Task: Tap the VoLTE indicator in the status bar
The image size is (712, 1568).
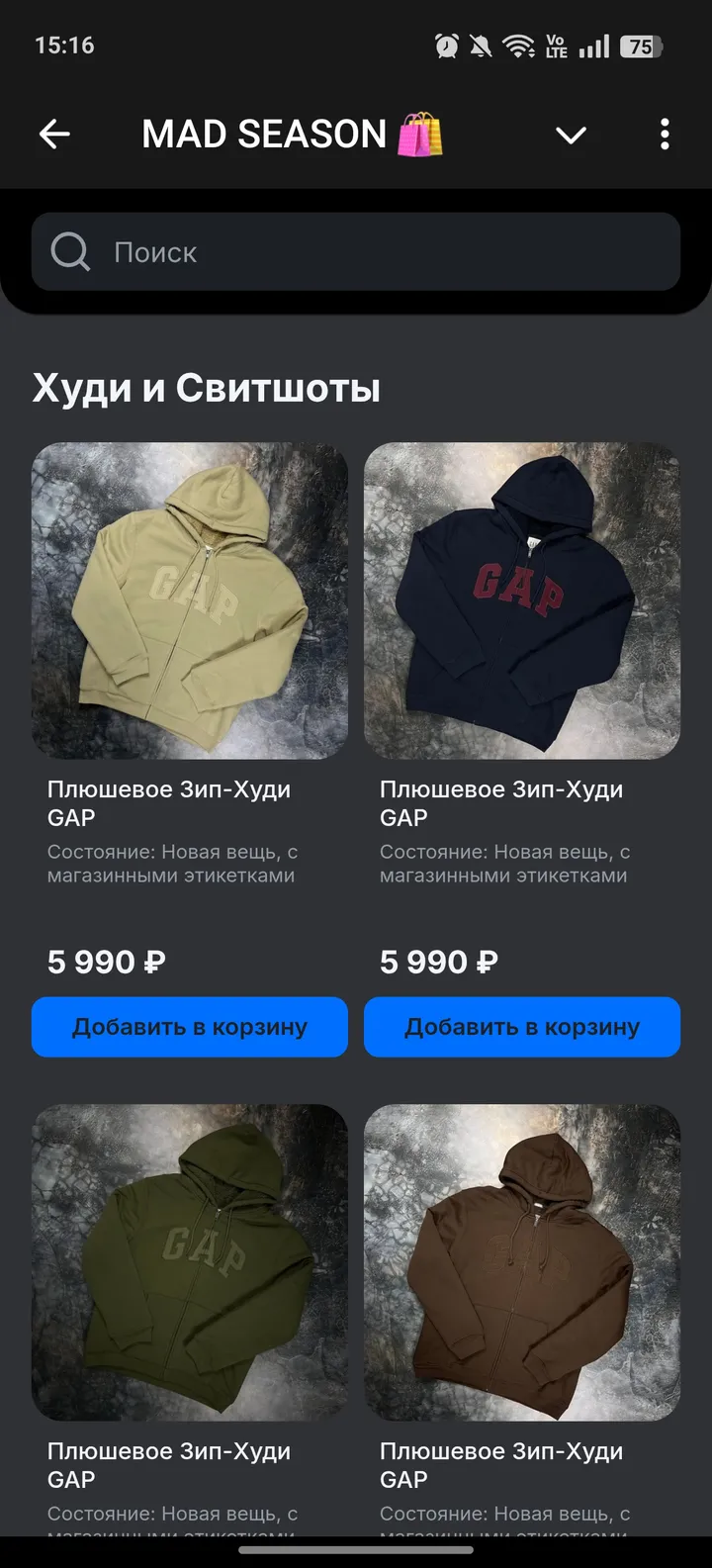Action: click(556, 44)
